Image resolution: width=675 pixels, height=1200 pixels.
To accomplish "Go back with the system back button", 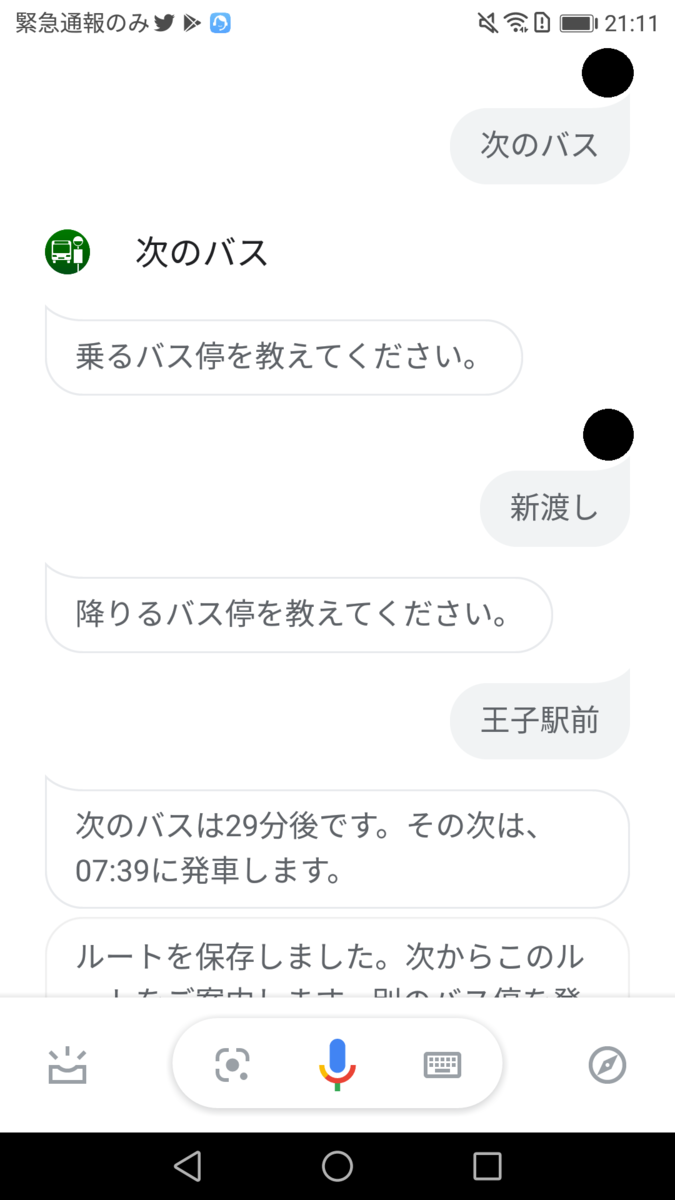I will point(187,1166).
